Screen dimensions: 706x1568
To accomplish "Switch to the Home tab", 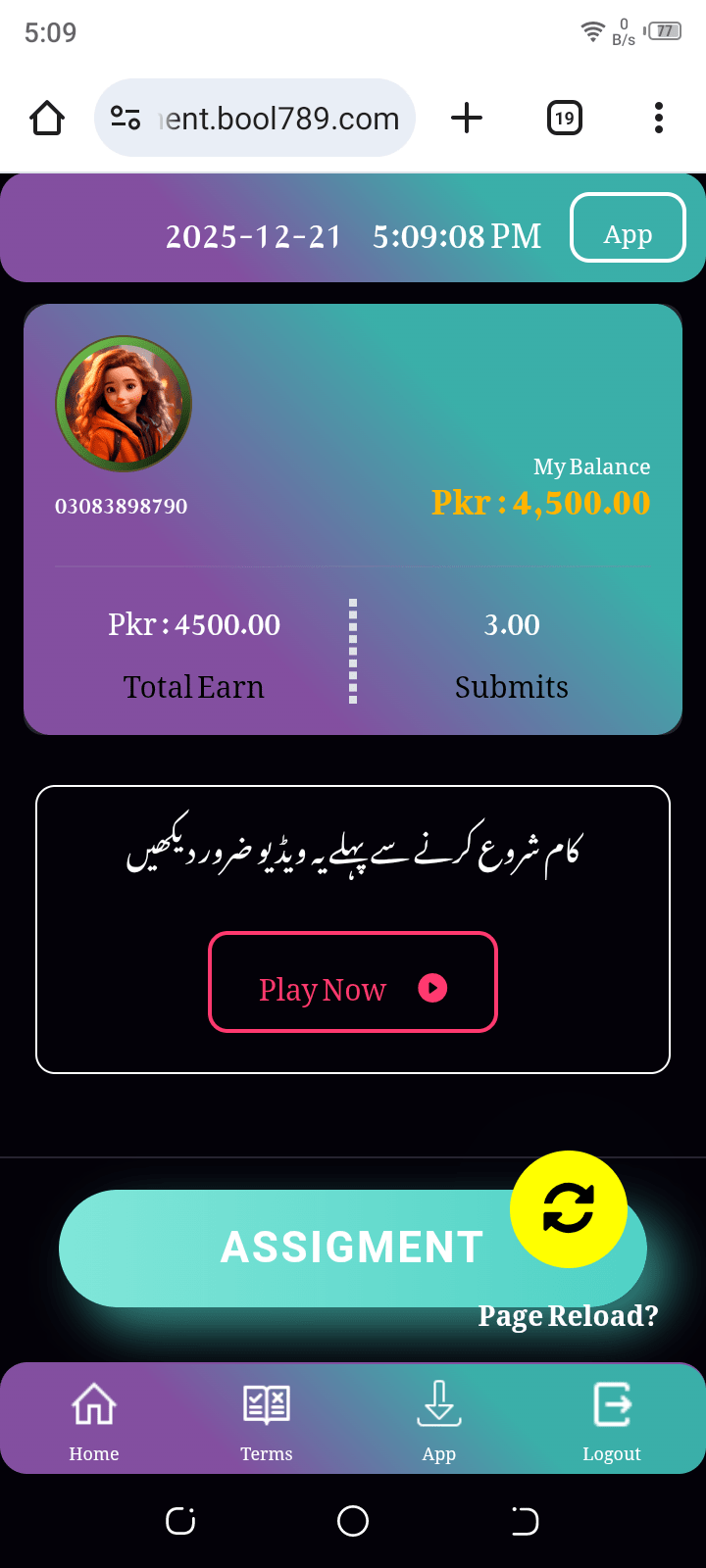I will [94, 1421].
